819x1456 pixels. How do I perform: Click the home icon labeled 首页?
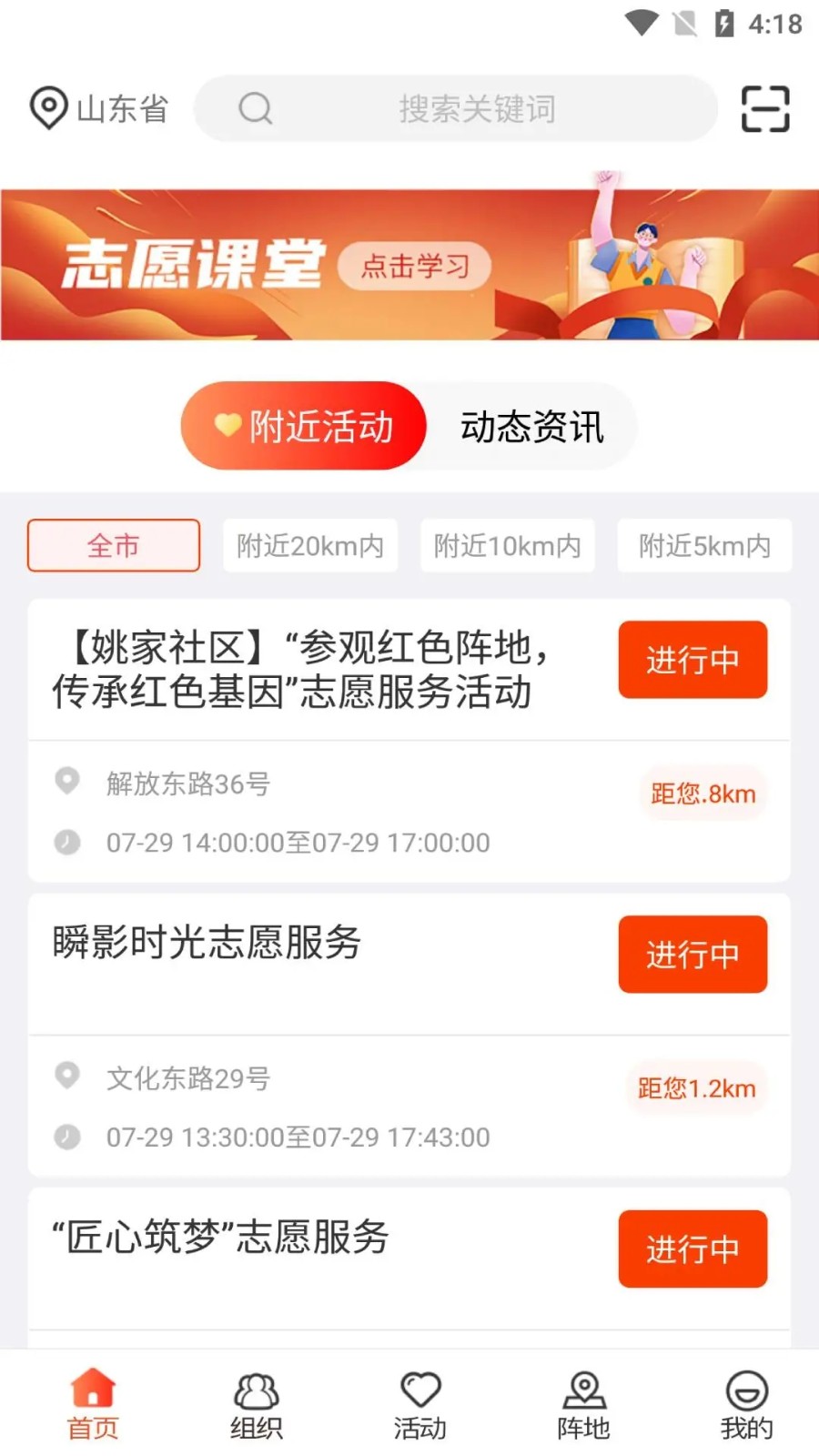[x=91, y=1390]
